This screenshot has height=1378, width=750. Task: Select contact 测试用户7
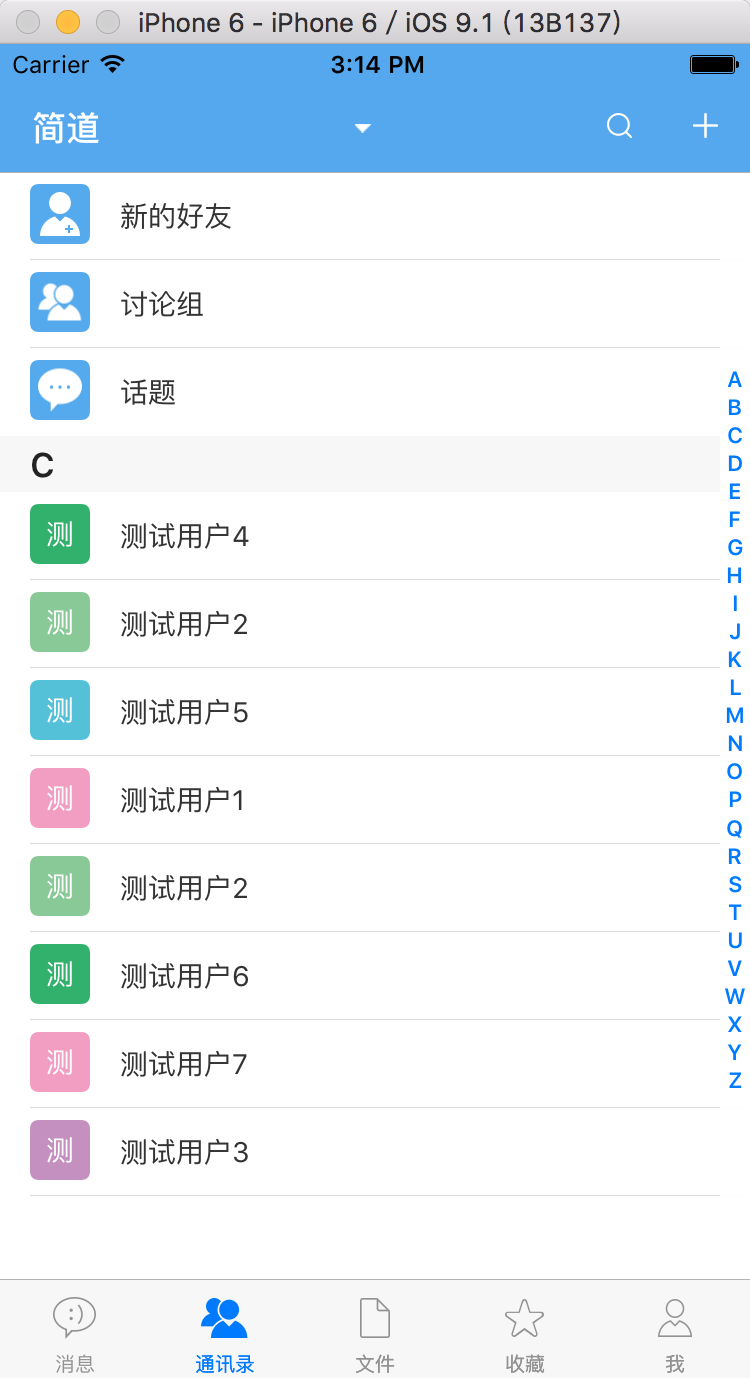click(184, 1064)
